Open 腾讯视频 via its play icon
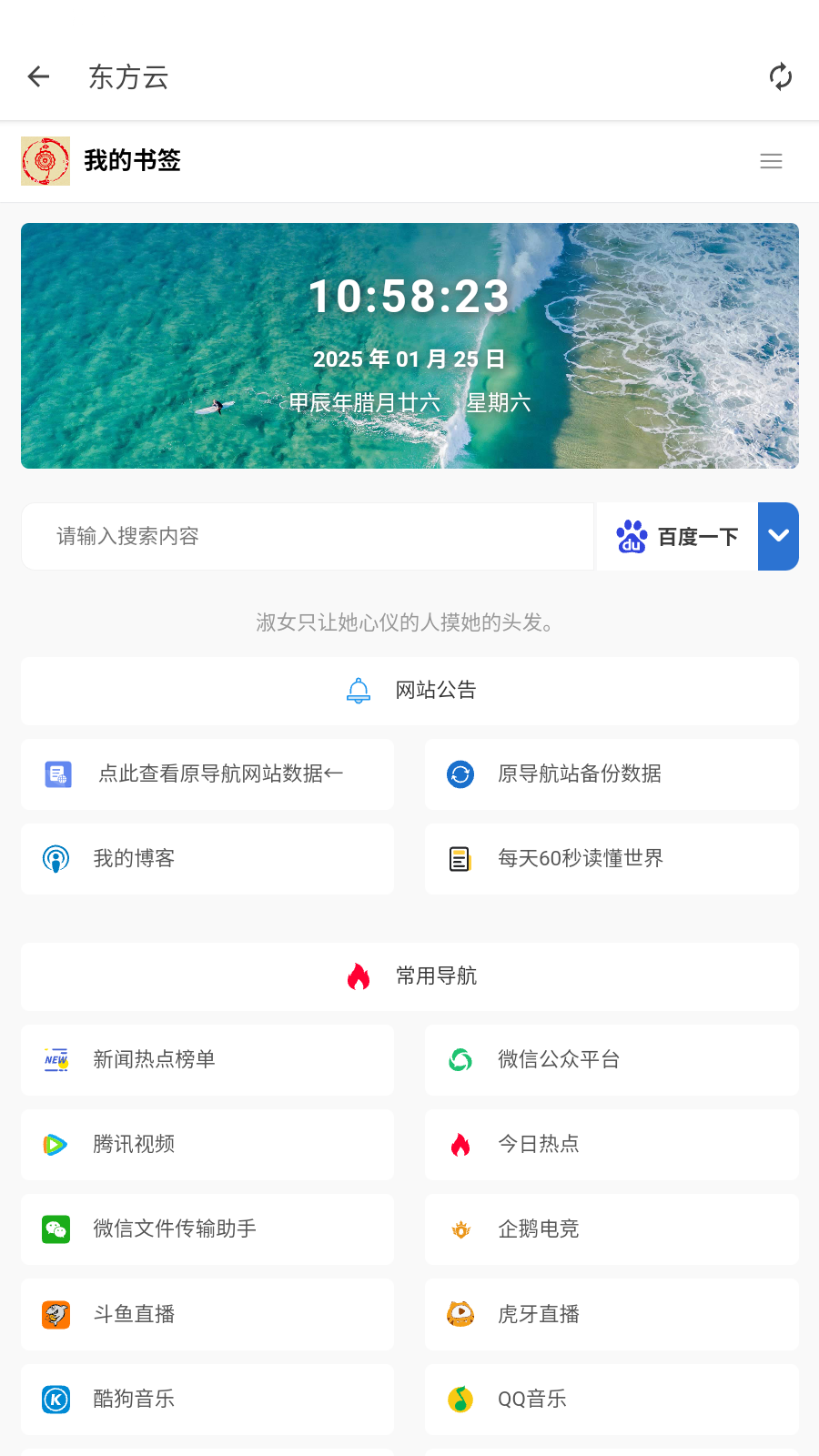819x1456 pixels. click(x=56, y=1145)
